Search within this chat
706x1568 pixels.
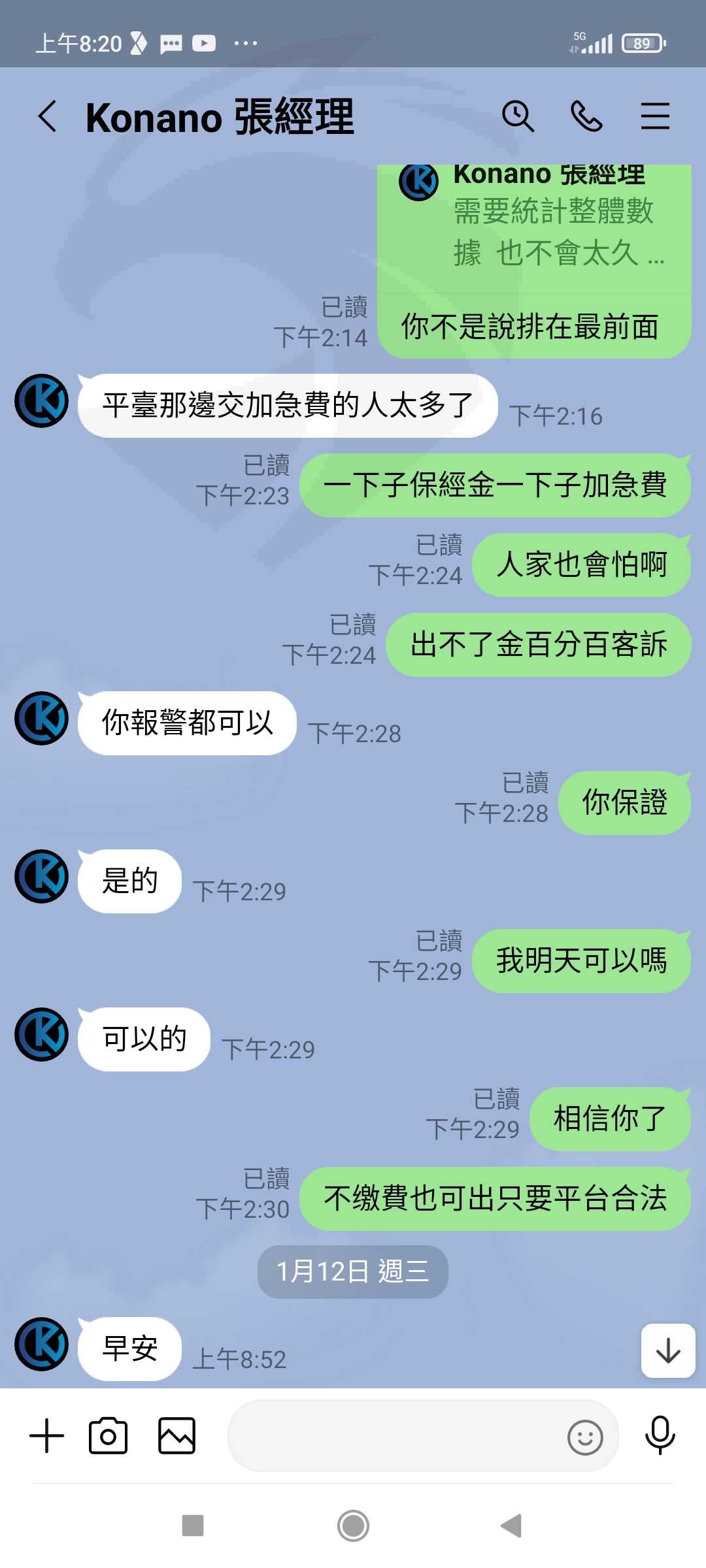coord(518,116)
